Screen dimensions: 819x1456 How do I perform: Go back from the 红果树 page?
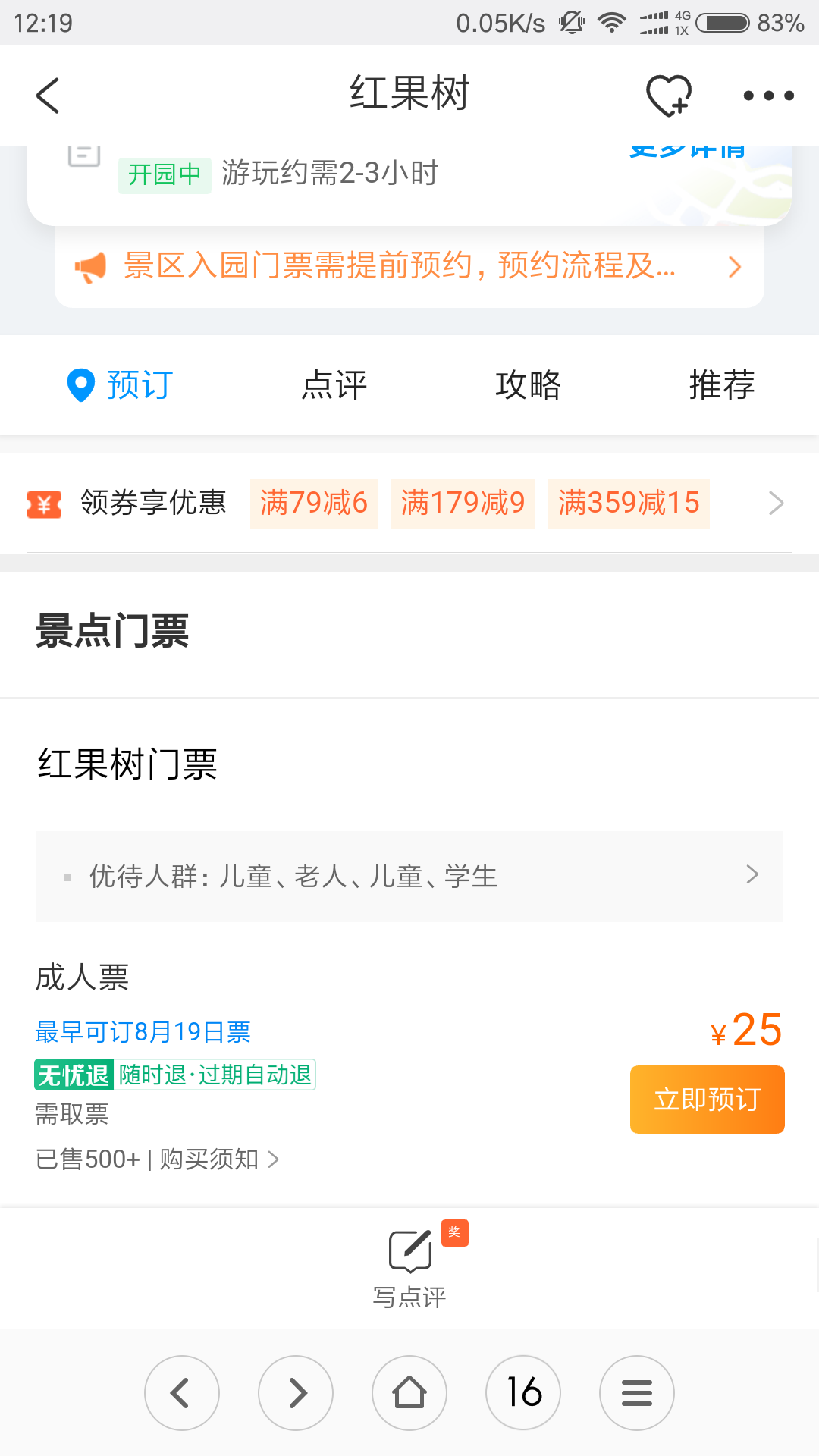(x=48, y=96)
